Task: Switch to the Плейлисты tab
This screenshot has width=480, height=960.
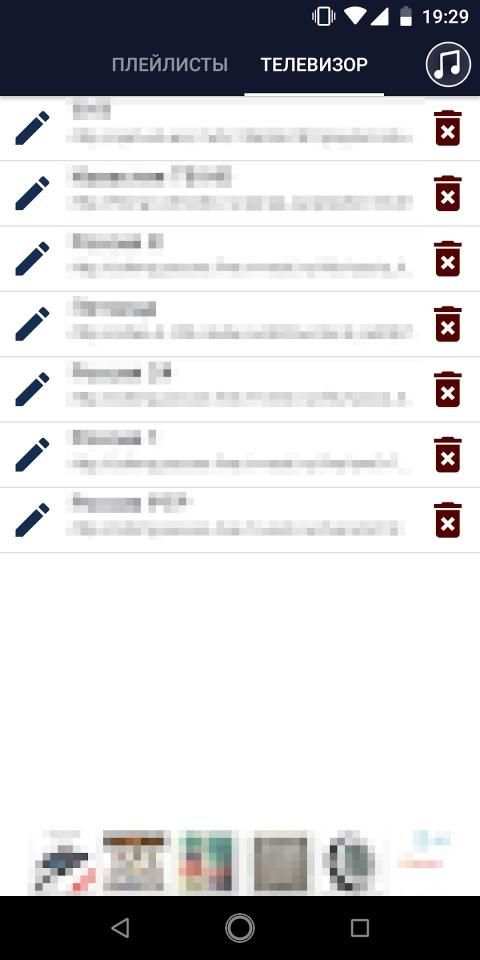Action: pos(170,64)
